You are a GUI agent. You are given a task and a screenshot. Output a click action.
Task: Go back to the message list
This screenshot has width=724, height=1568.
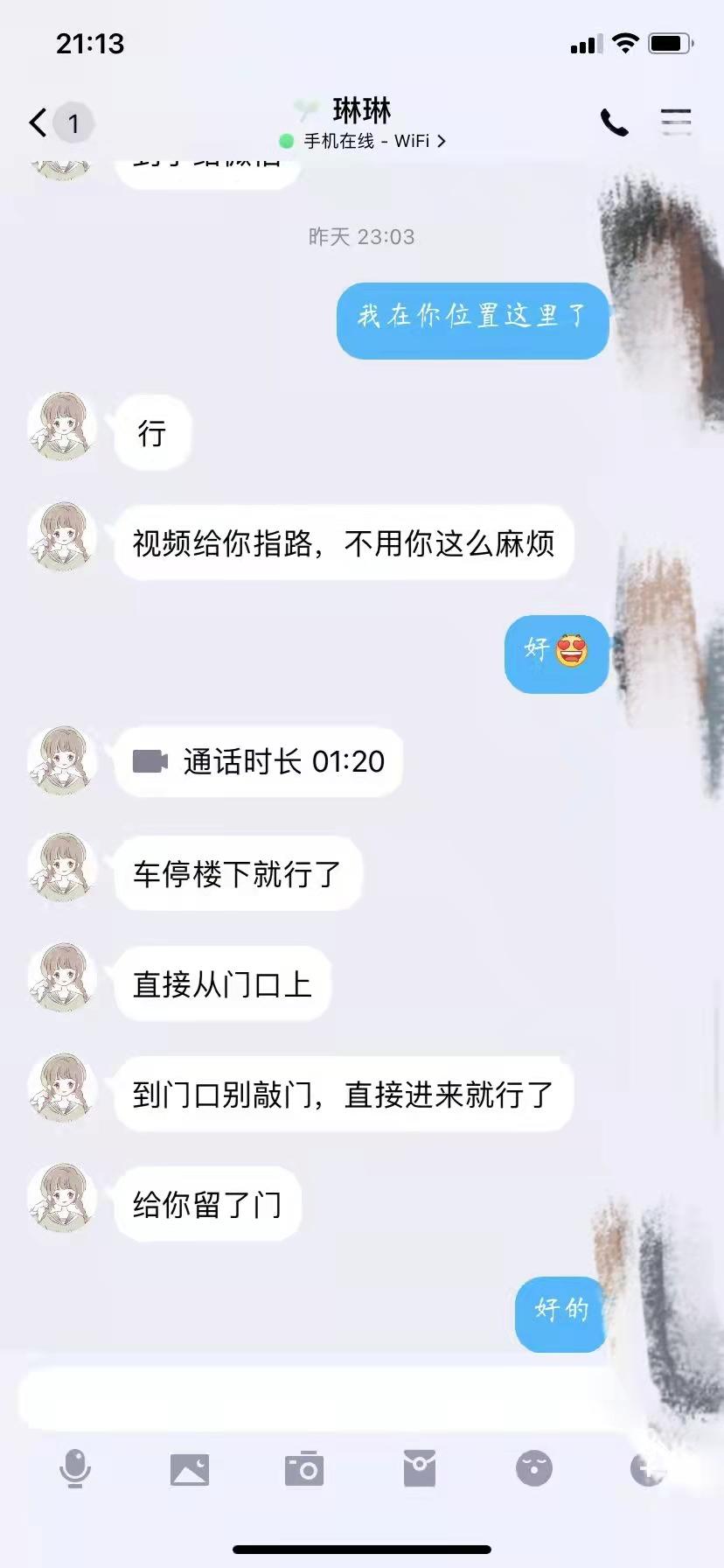pos(38,122)
